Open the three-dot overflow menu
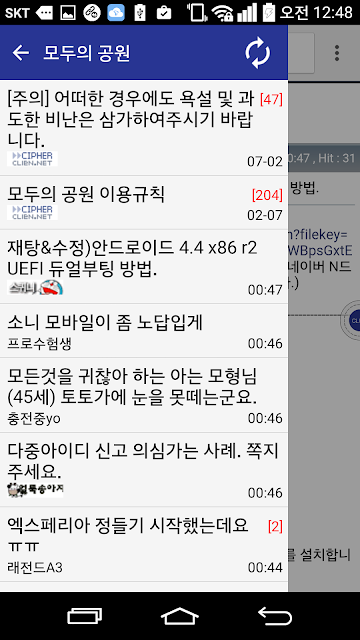Image resolution: width=360 pixels, height=640 pixels. 337,53
